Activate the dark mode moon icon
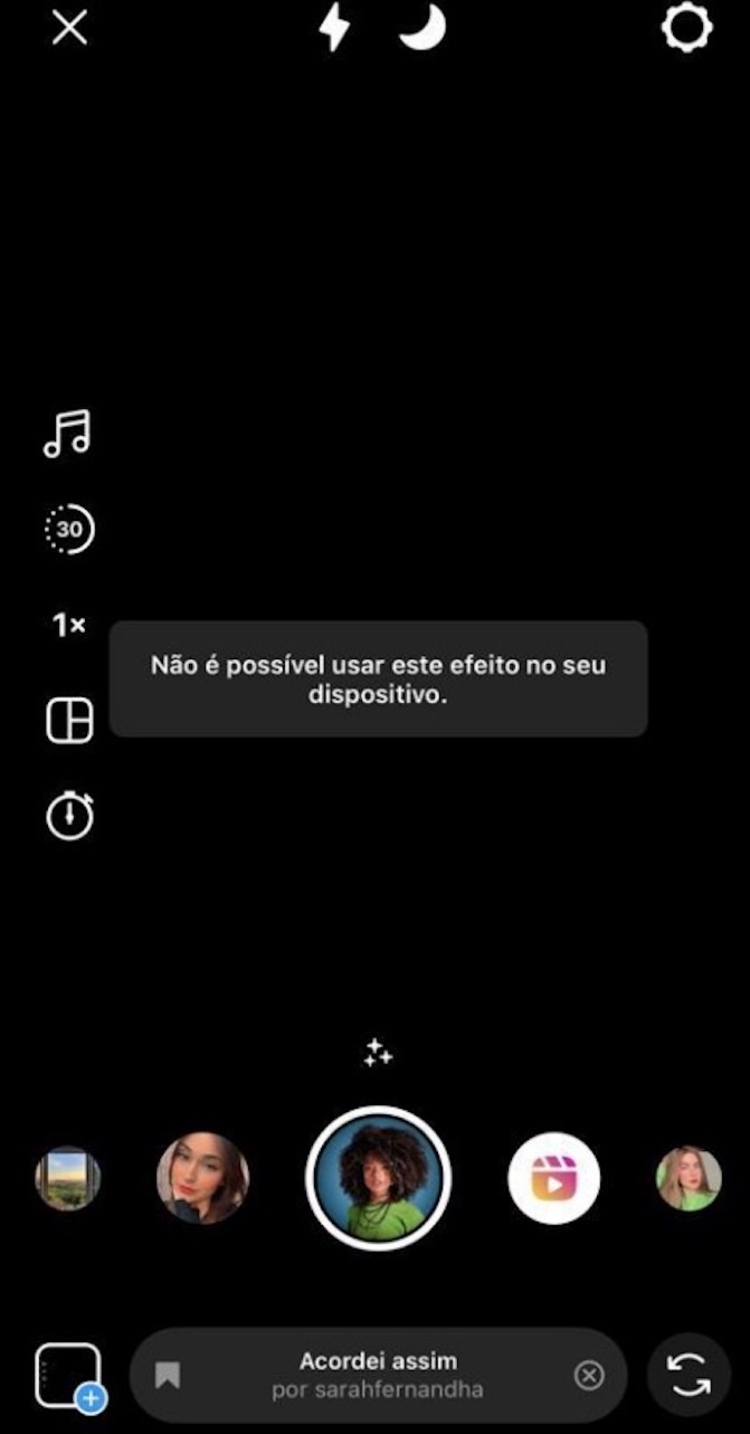The image size is (750, 1434). [420, 27]
